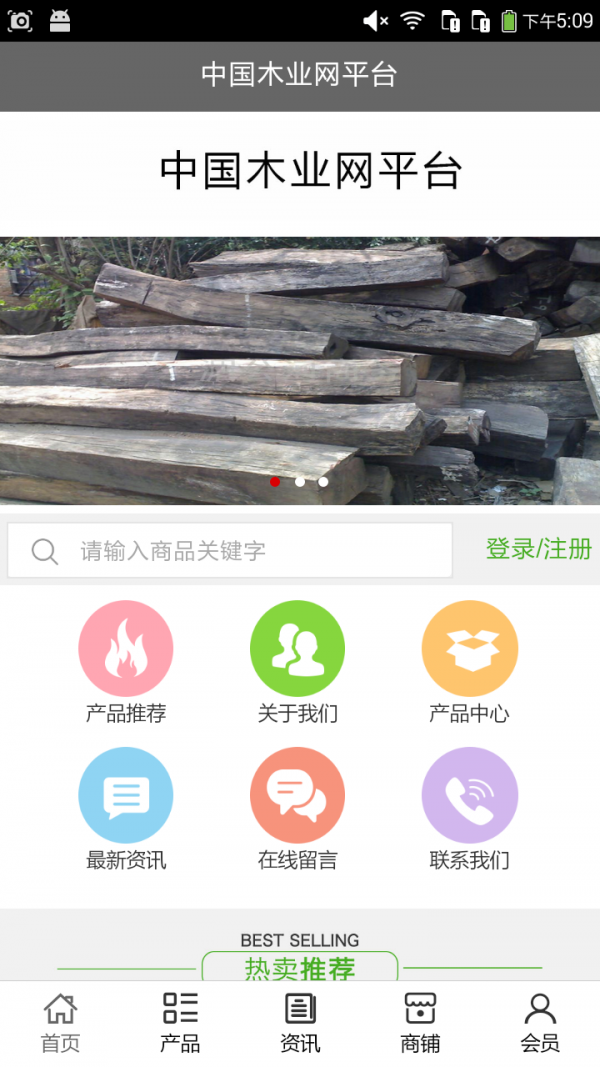This screenshot has height=1067, width=600.
Task: Switch to the 资讯 news tab
Action: point(300,1023)
